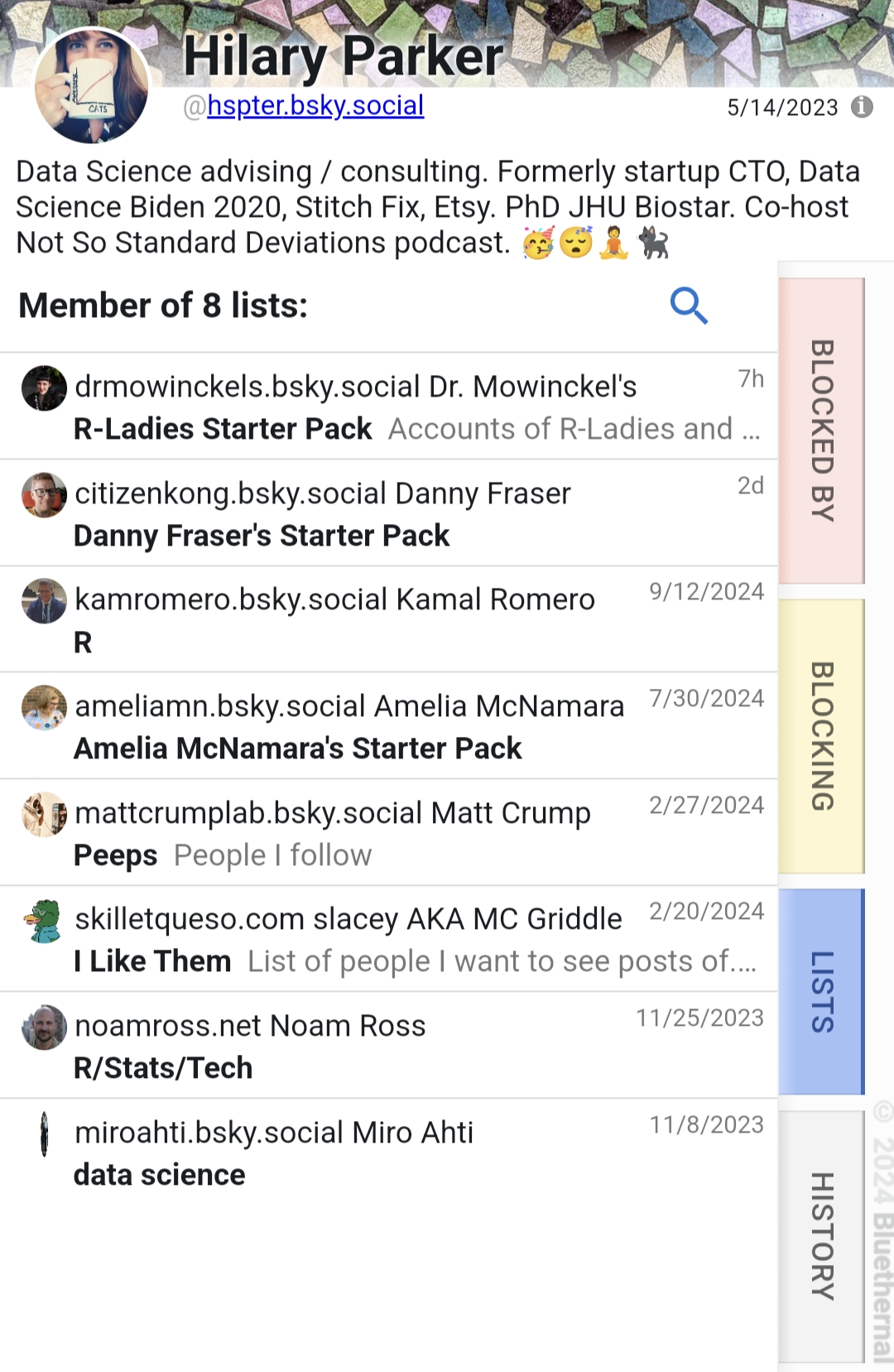Open Matt Crump's Peeps list
Screen dimensions: 894x1372
click(116, 855)
